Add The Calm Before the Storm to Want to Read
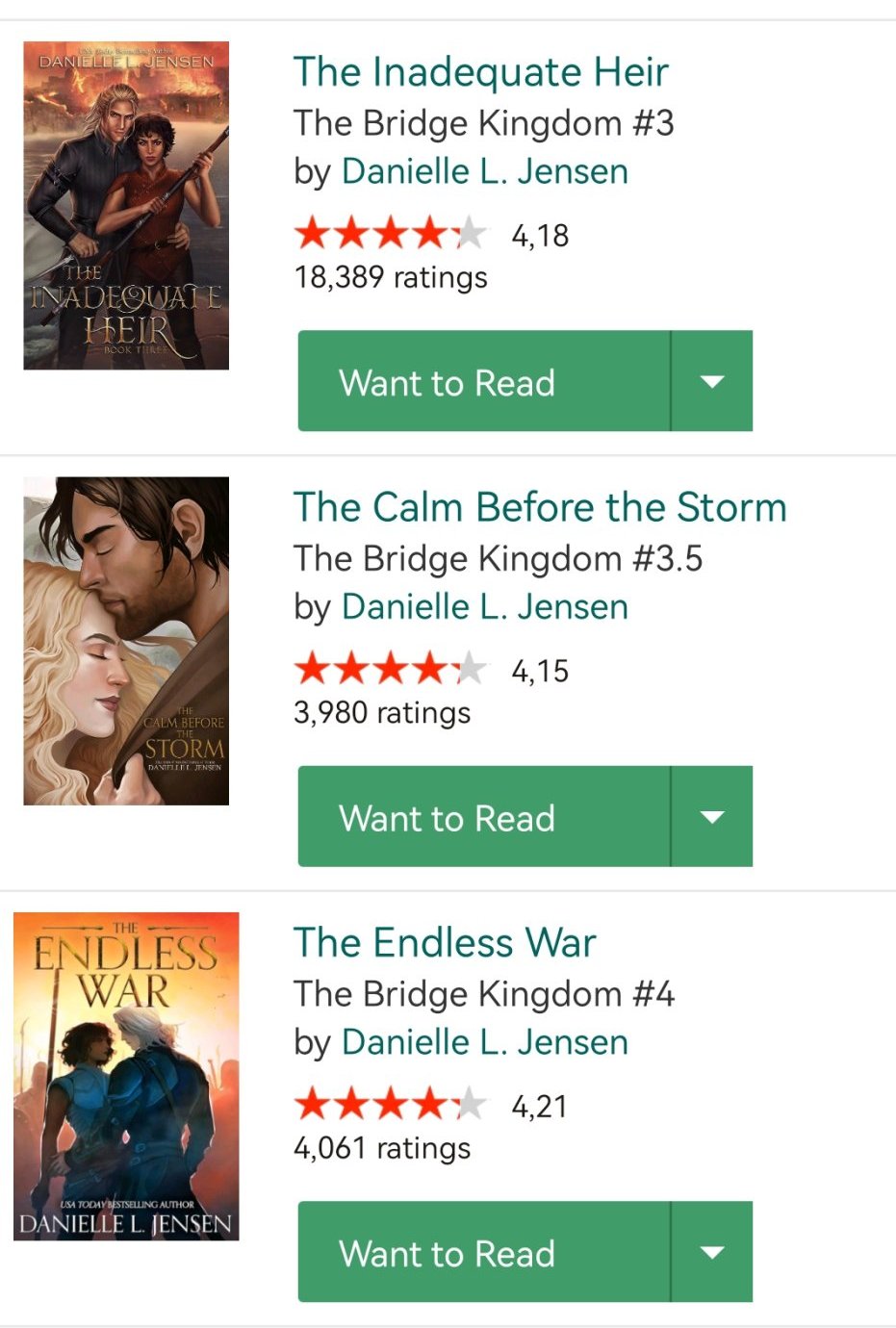The height and width of the screenshot is (1328, 896). point(484,816)
